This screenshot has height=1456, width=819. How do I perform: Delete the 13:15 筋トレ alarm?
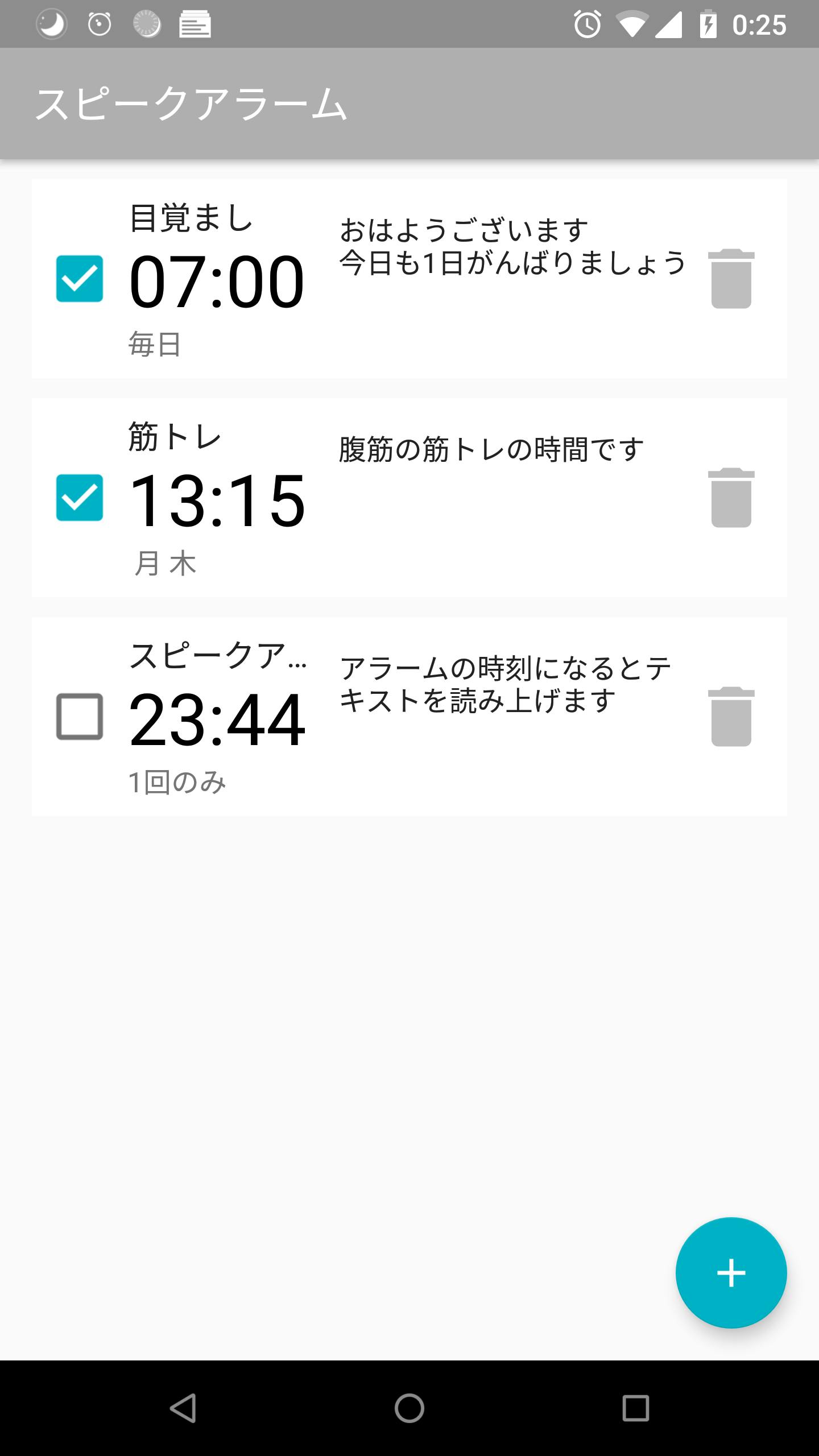click(731, 498)
